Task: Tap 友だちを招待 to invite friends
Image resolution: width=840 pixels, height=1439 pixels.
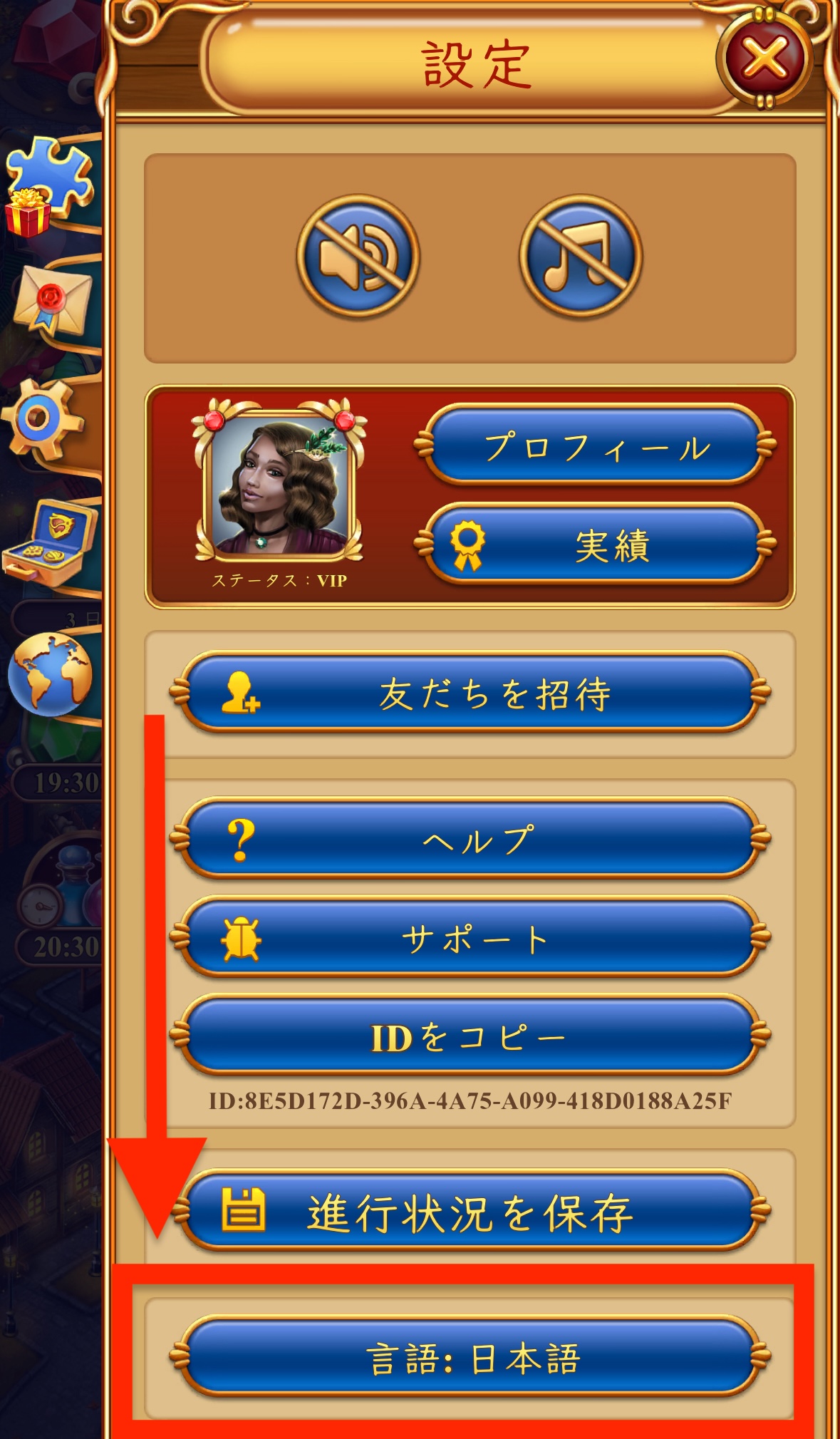Action: pyautogui.click(x=470, y=693)
